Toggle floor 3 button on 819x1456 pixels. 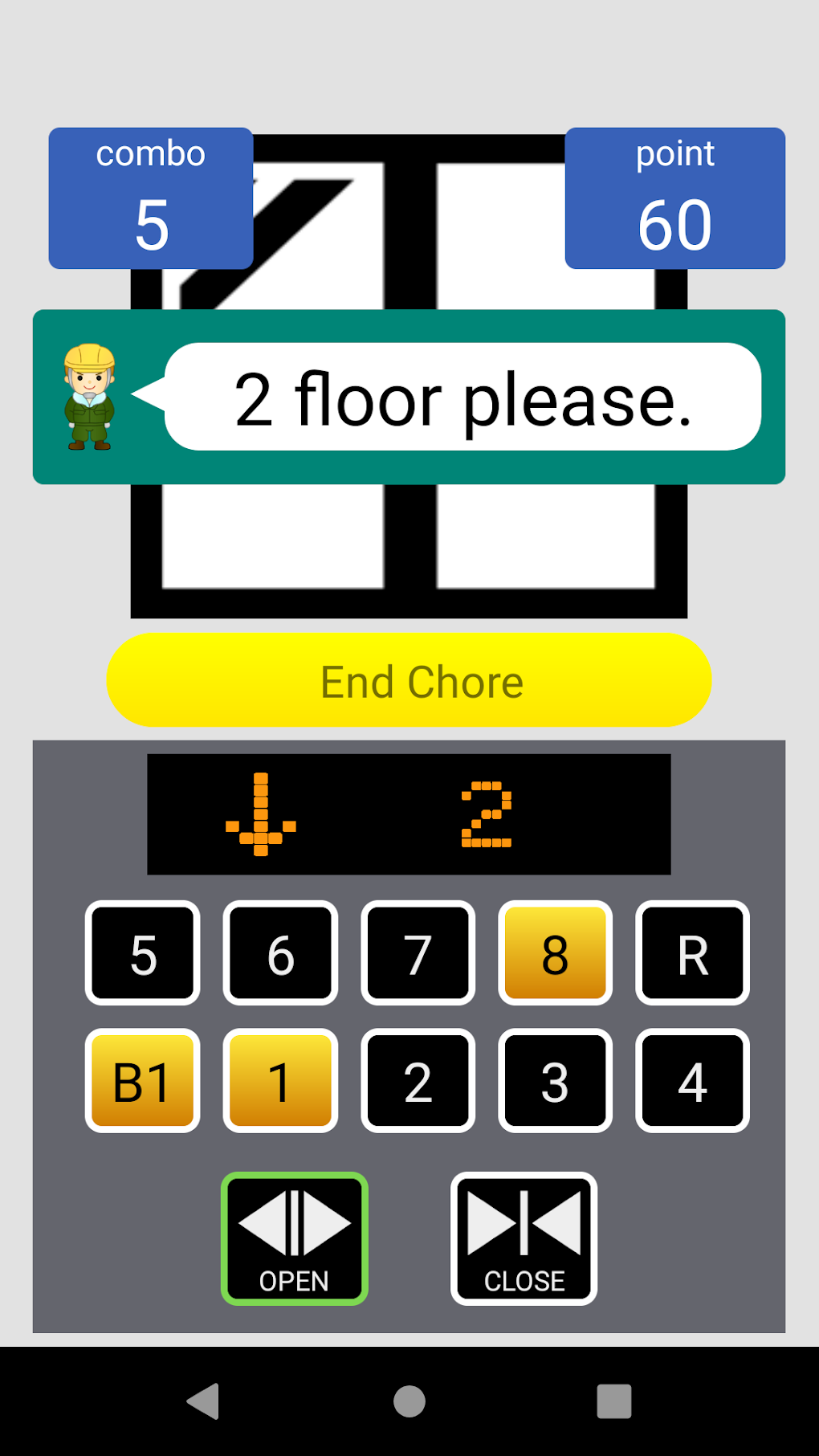coord(554,1080)
